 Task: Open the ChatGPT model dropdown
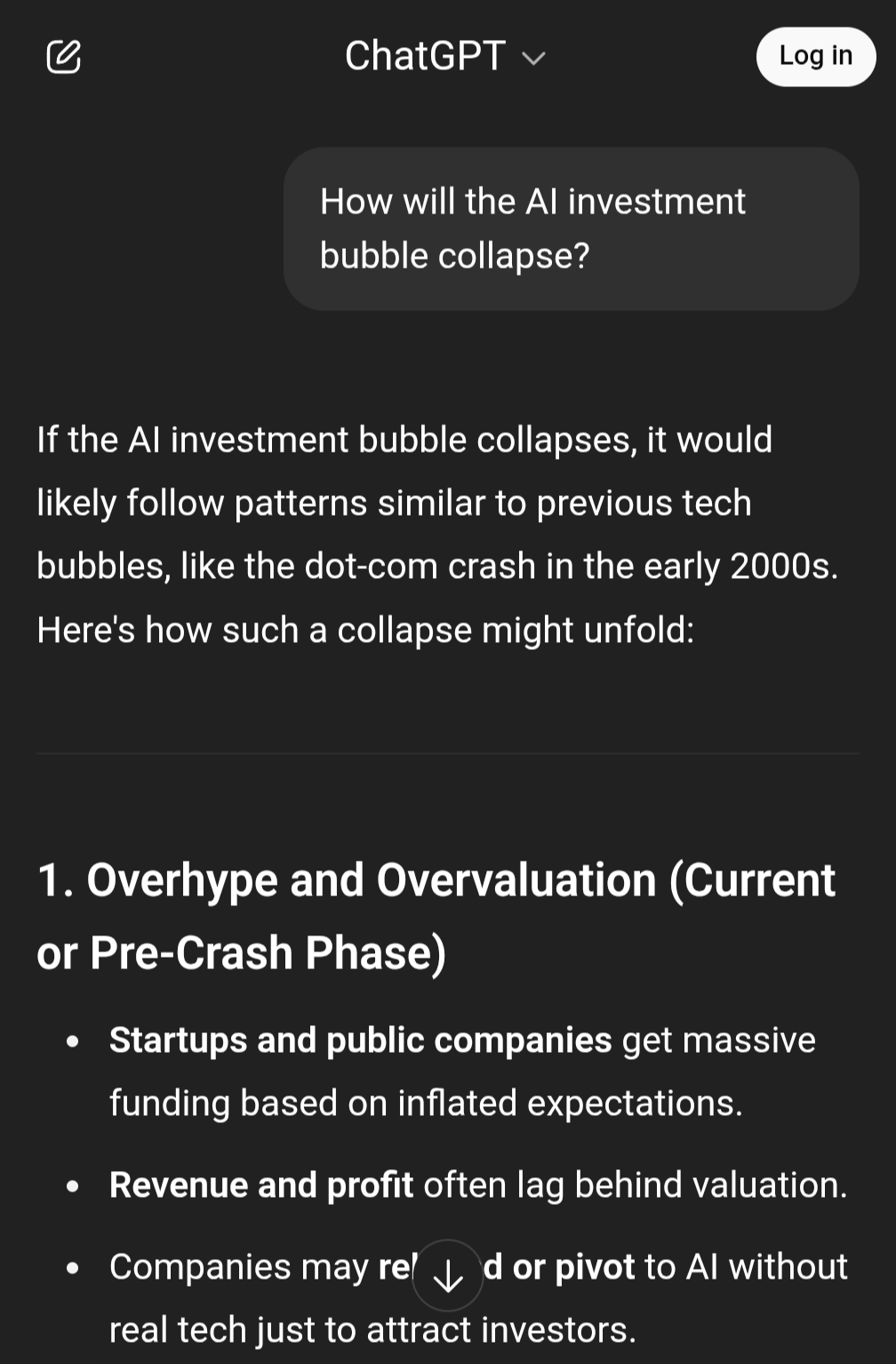[444, 57]
